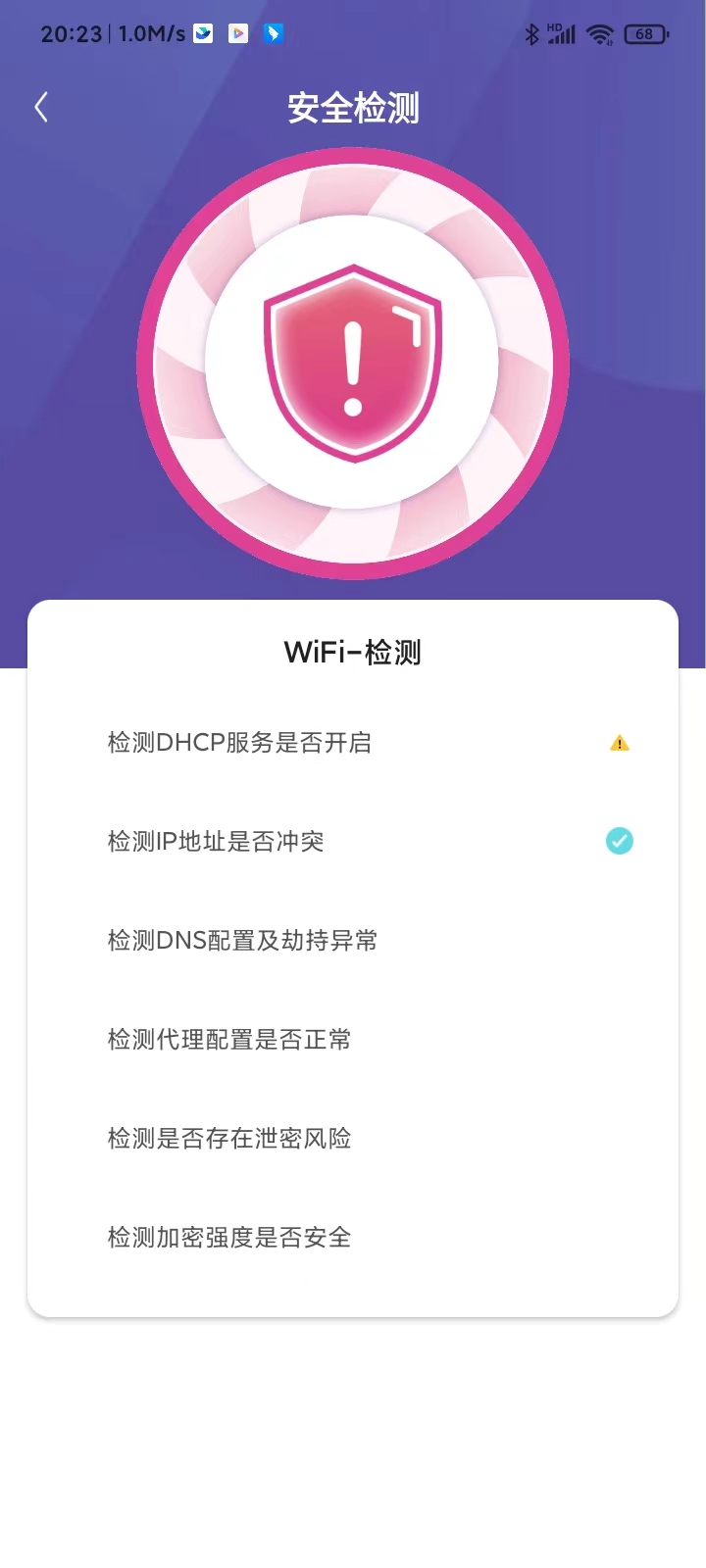706x1568 pixels.
Task: Tap the 检测DNS配置及劫持异常 entry
Action: 242,940
